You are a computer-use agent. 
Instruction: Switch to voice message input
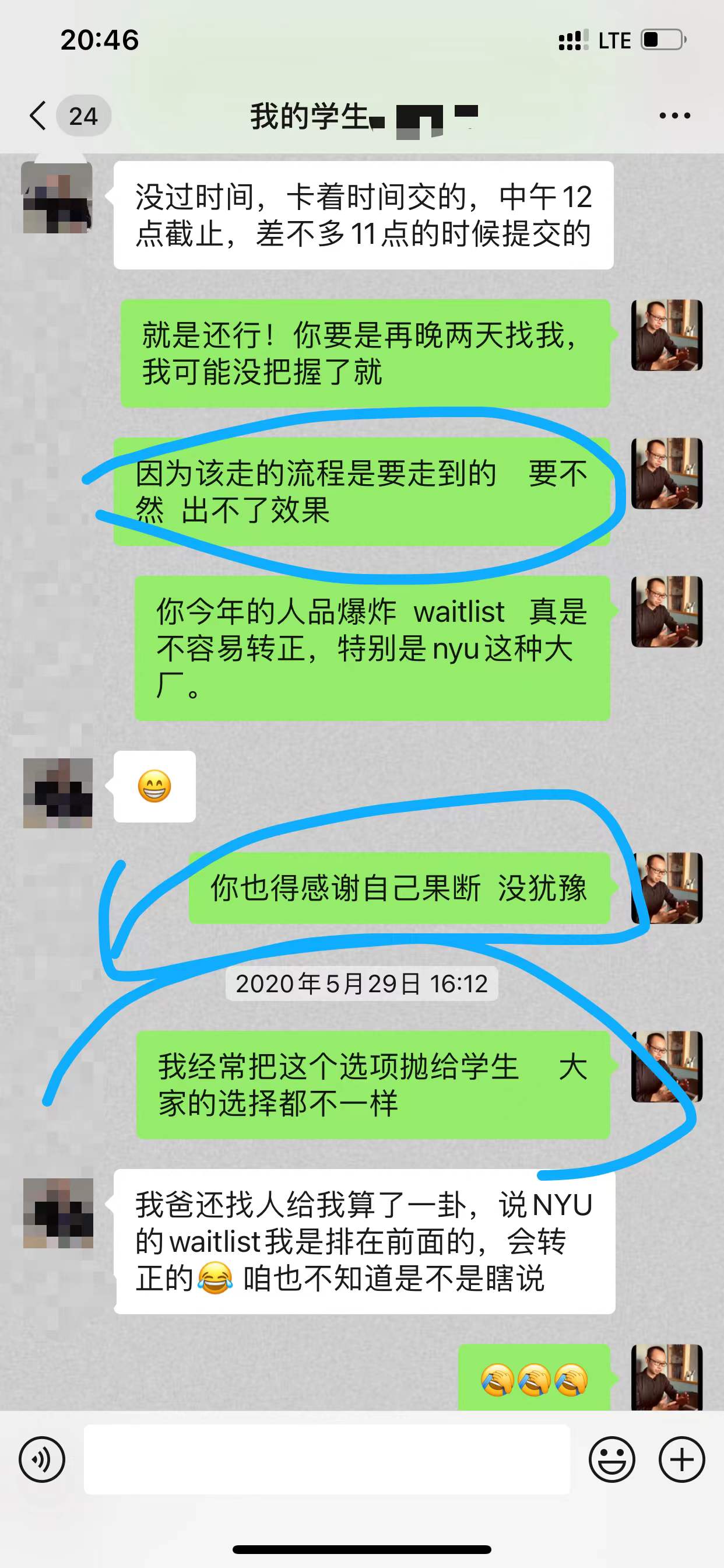click(42, 1459)
